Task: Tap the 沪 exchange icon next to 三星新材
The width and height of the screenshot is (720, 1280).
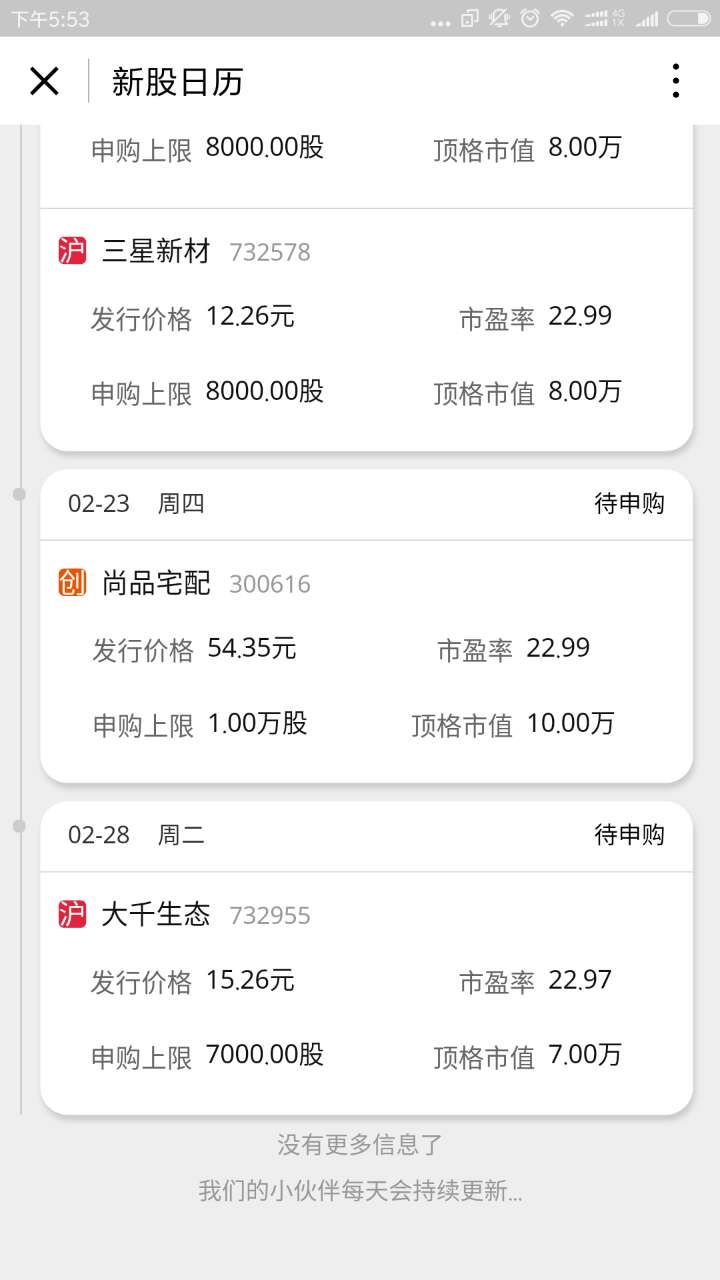Action: (x=71, y=251)
